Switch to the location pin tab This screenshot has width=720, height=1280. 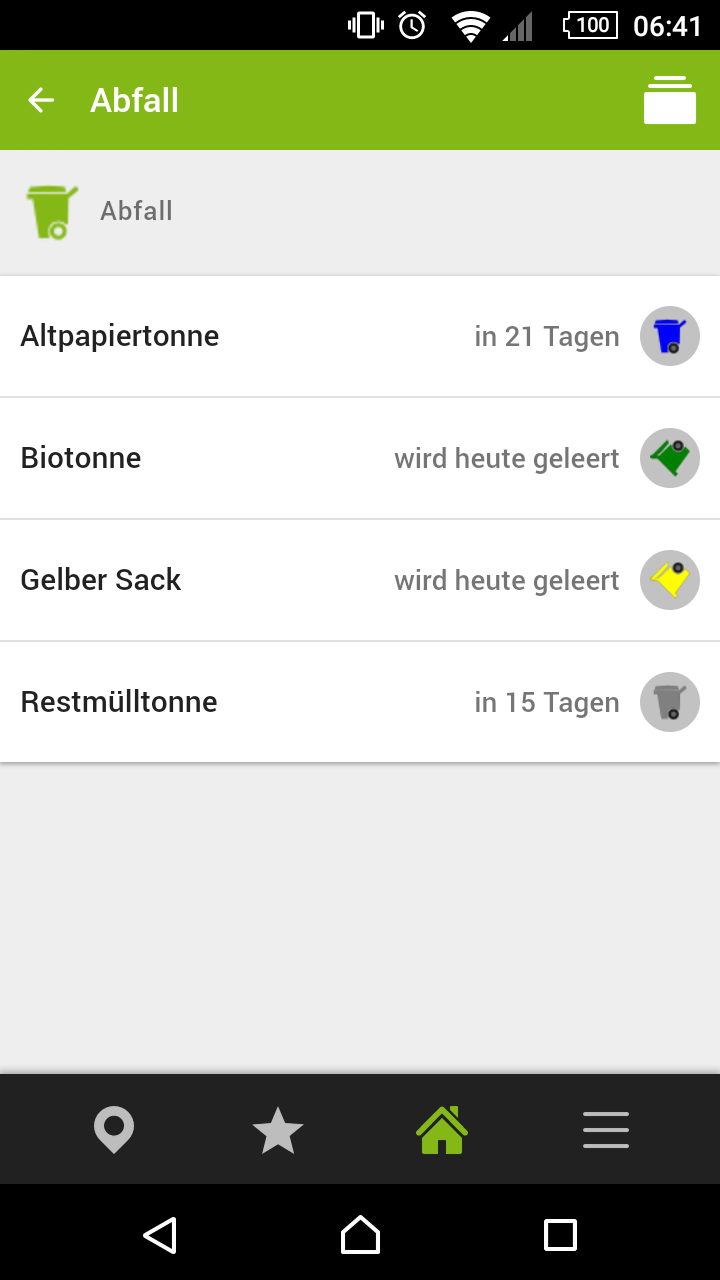pos(114,1130)
